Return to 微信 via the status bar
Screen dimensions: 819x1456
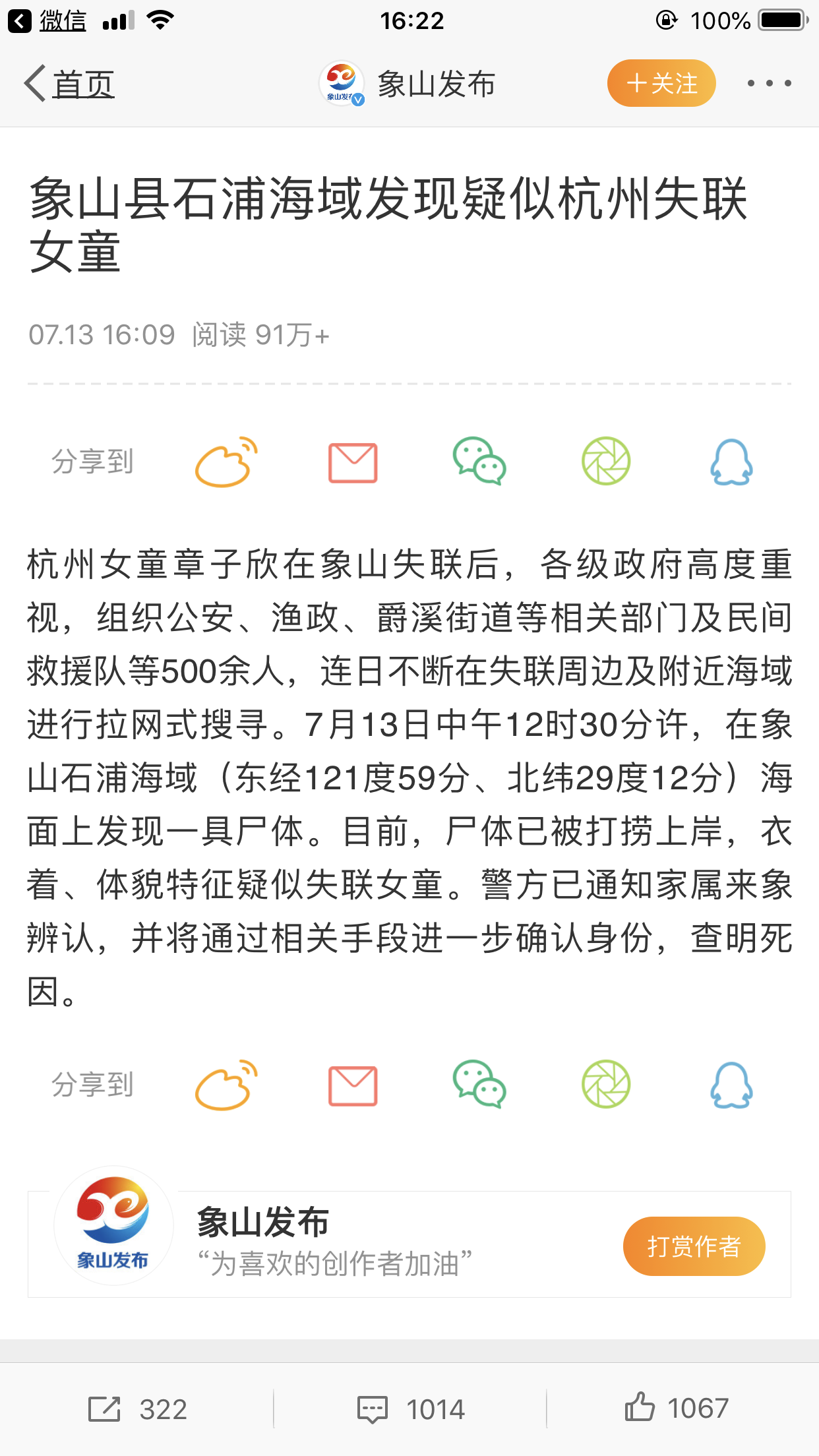pos(47,20)
